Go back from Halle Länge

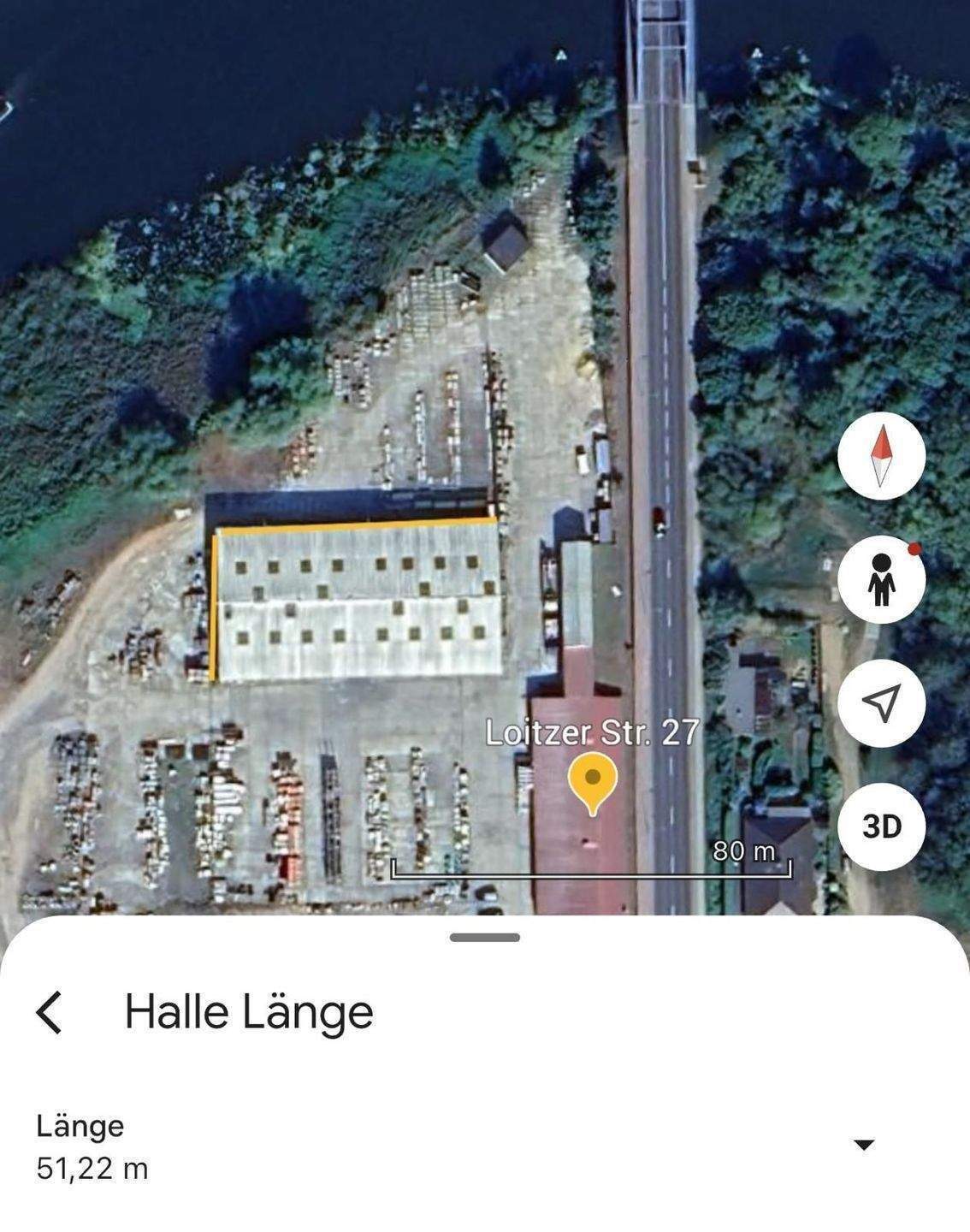(50, 1012)
